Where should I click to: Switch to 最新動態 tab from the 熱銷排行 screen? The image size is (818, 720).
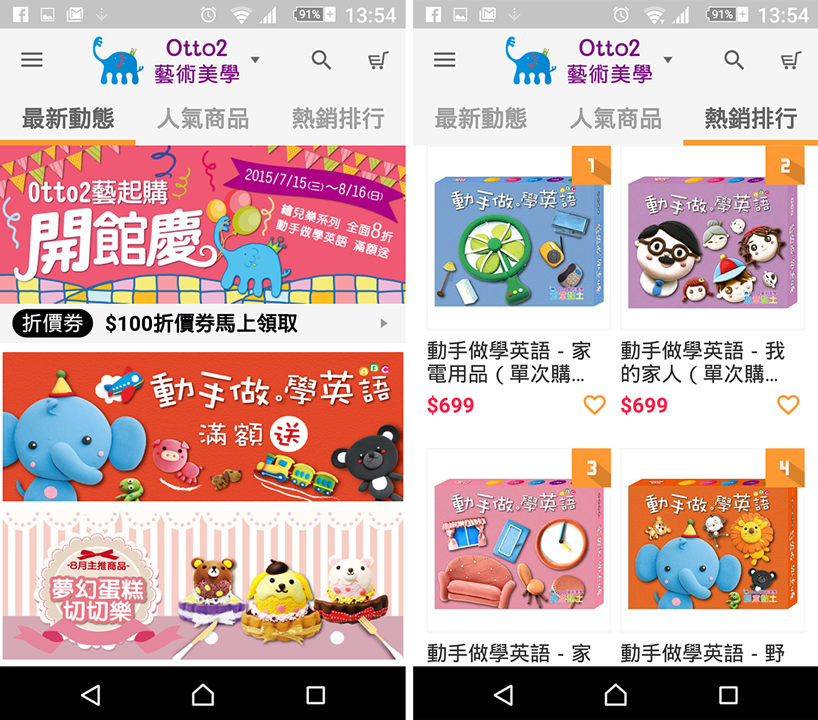pos(481,119)
